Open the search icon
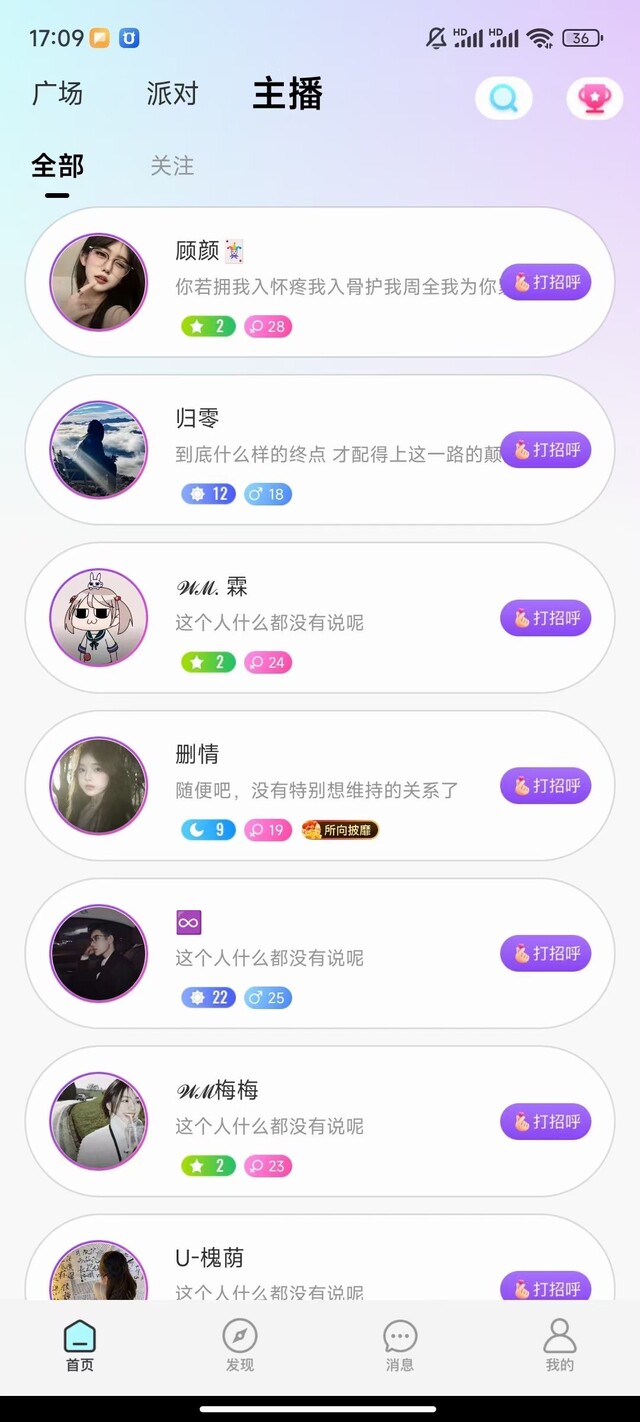 pos(503,98)
